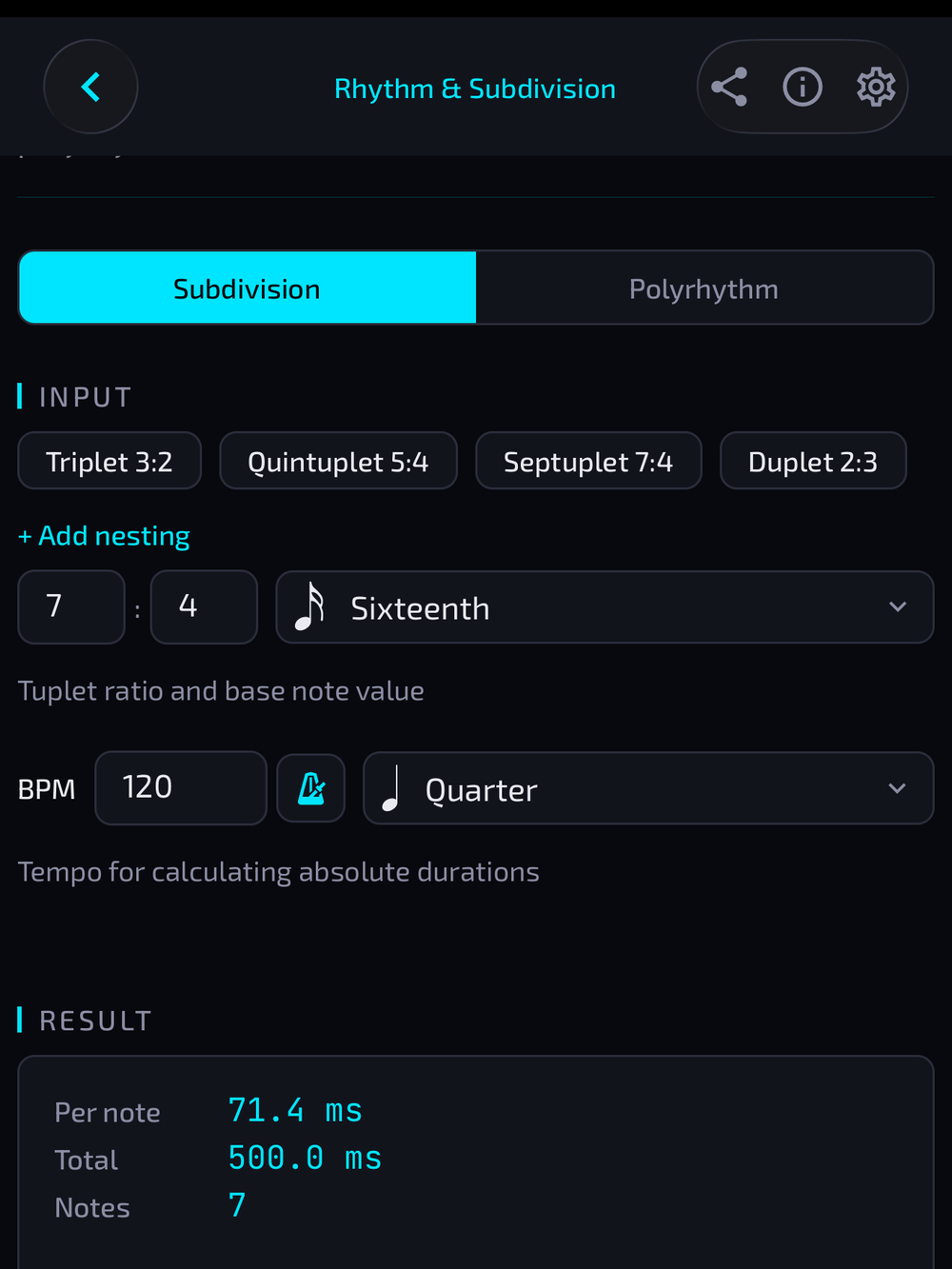Tap the back arrow icon
Image resolution: width=952 pixels, height=1269 pixels.
tap(90, 87)
